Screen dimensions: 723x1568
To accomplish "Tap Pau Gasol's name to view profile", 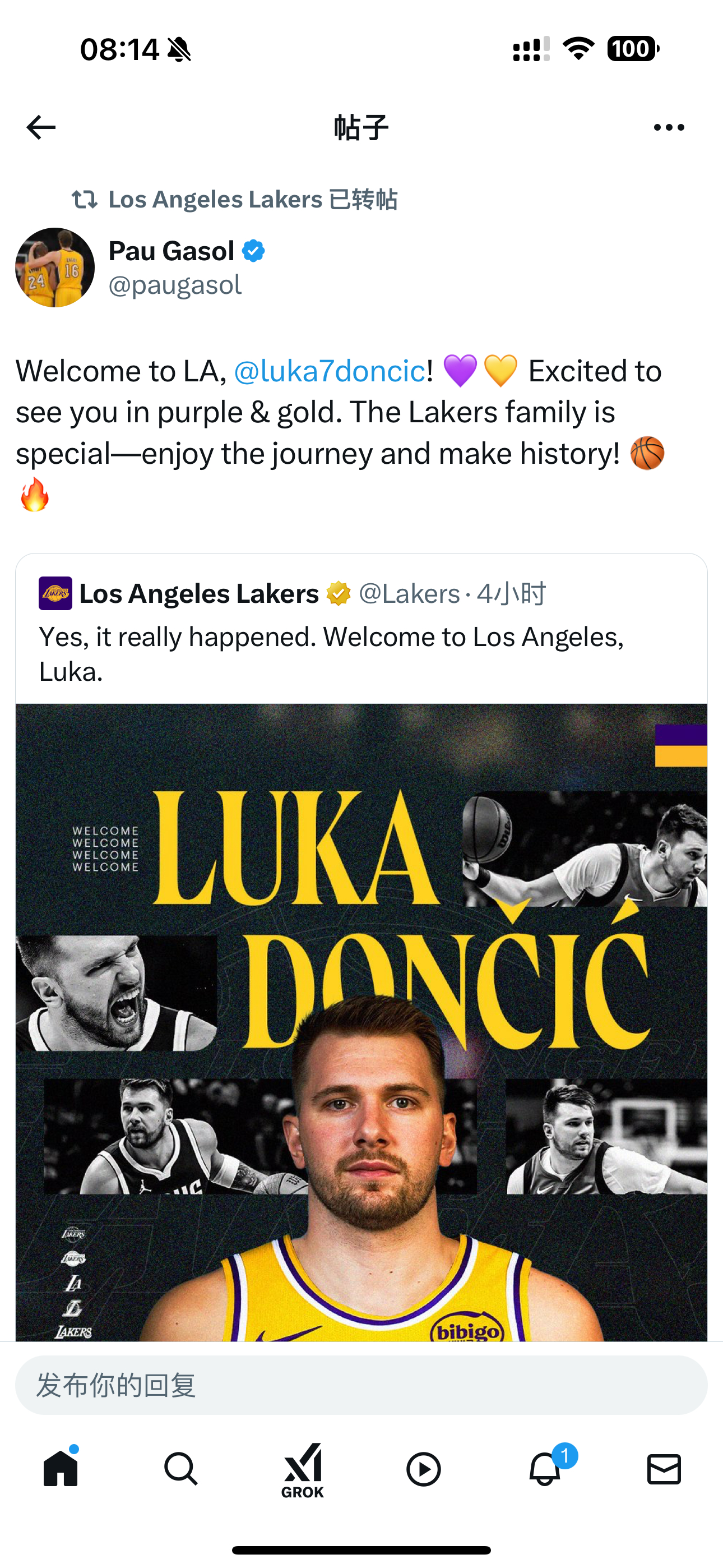I will pos(172,251).
